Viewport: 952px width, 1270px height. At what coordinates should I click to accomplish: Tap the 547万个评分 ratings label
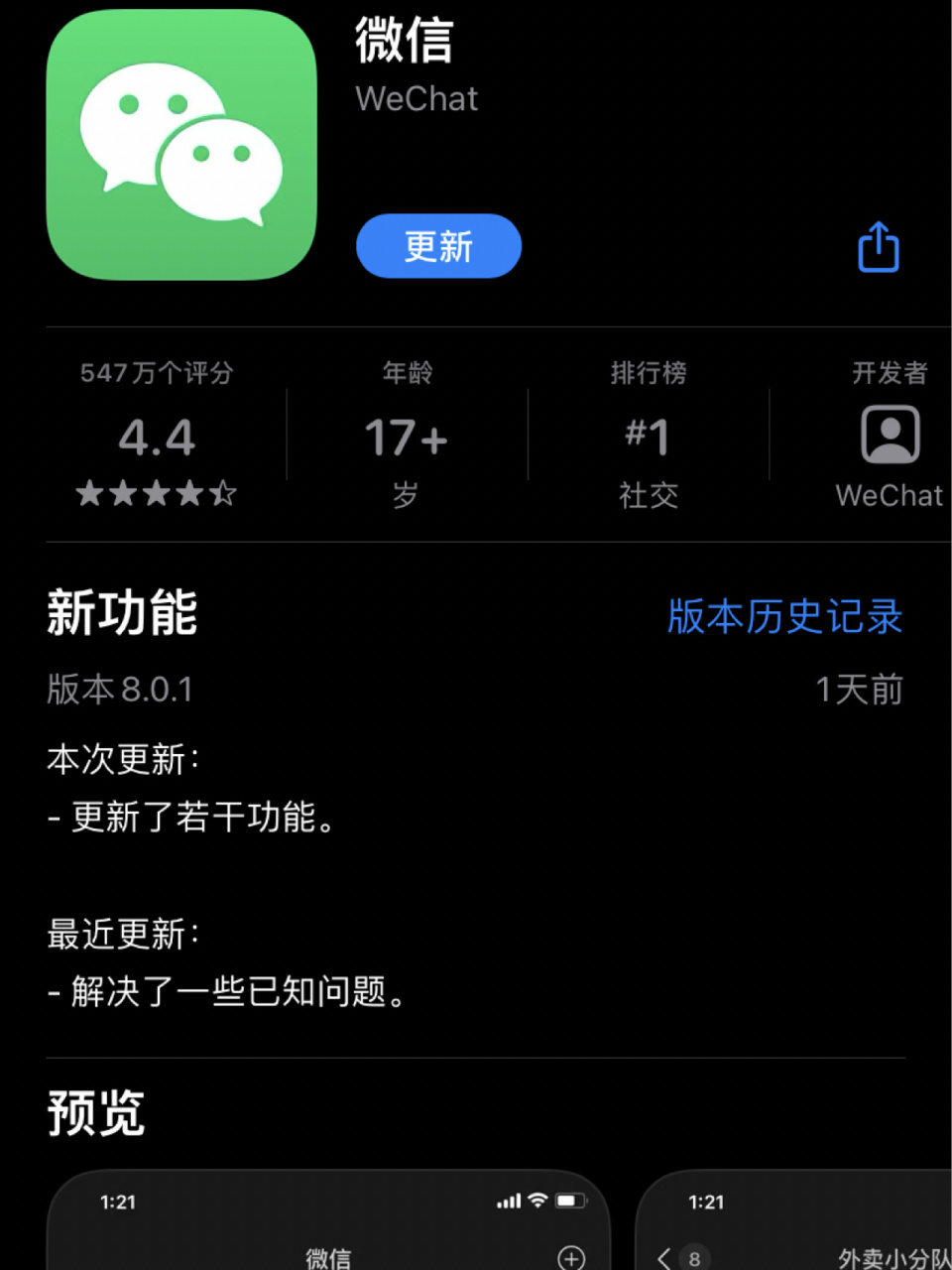point(156,373)
